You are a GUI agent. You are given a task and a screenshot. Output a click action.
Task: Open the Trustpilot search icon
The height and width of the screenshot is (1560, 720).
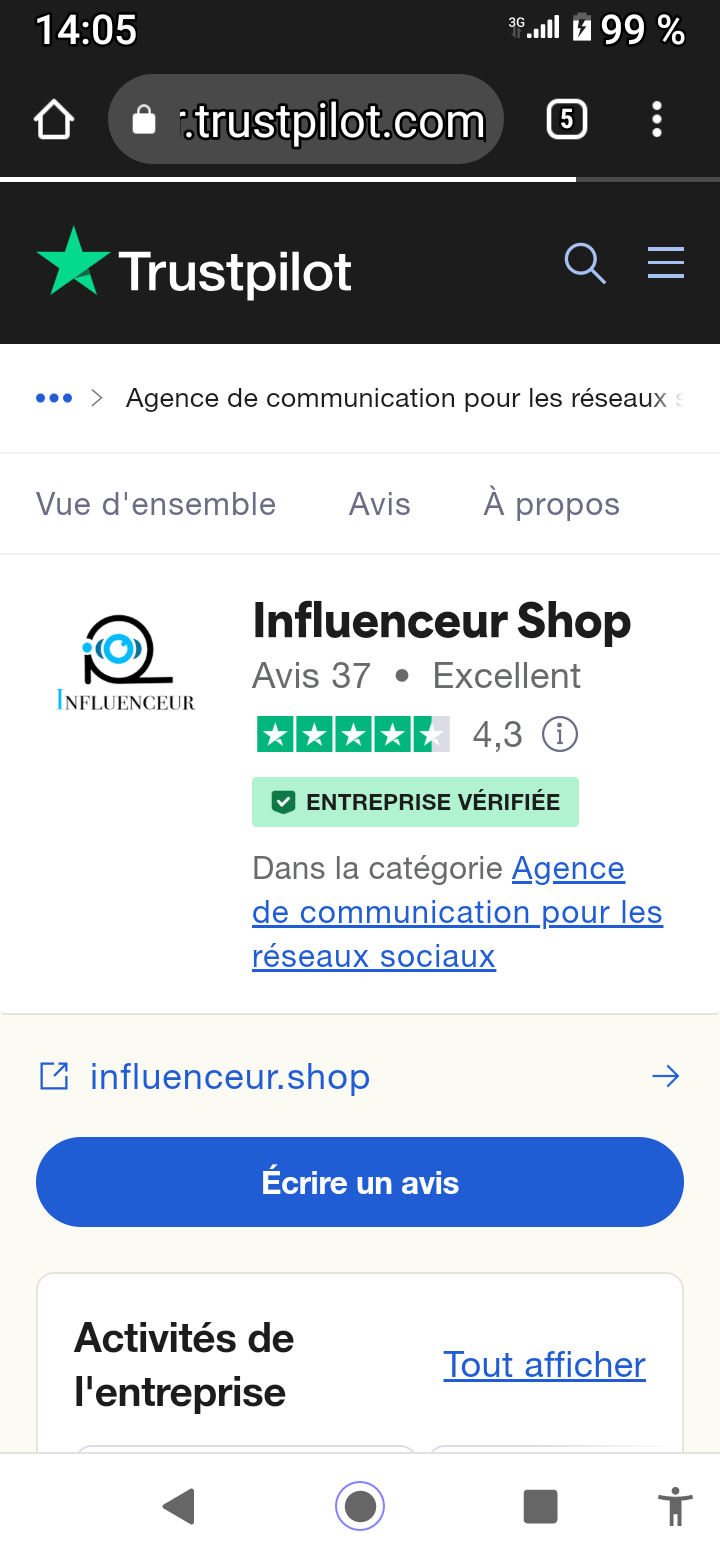click(x=585, y=263)
